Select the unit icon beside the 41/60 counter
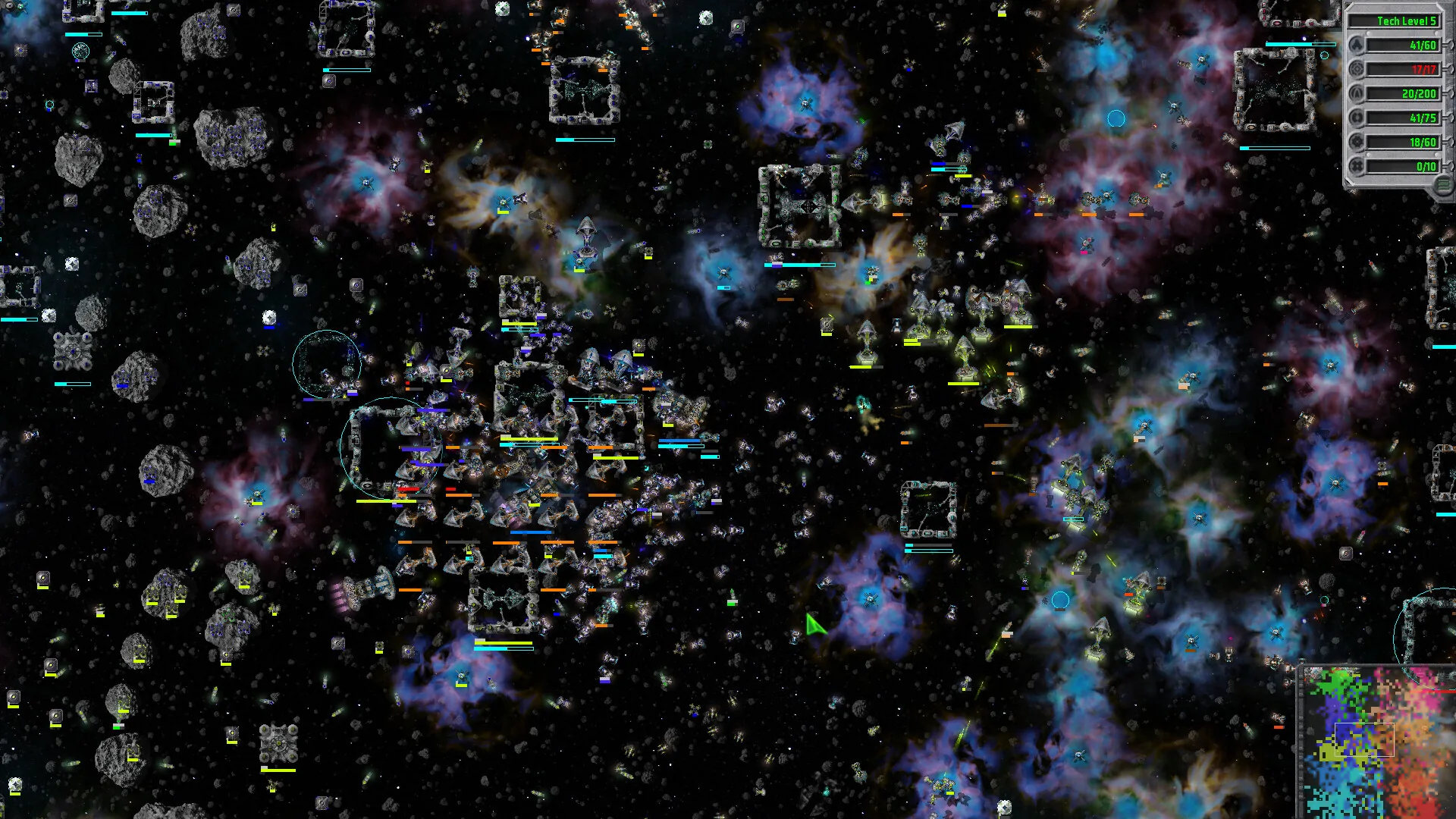Screen dimensions: 1456x819 (x=1357, y=45)
